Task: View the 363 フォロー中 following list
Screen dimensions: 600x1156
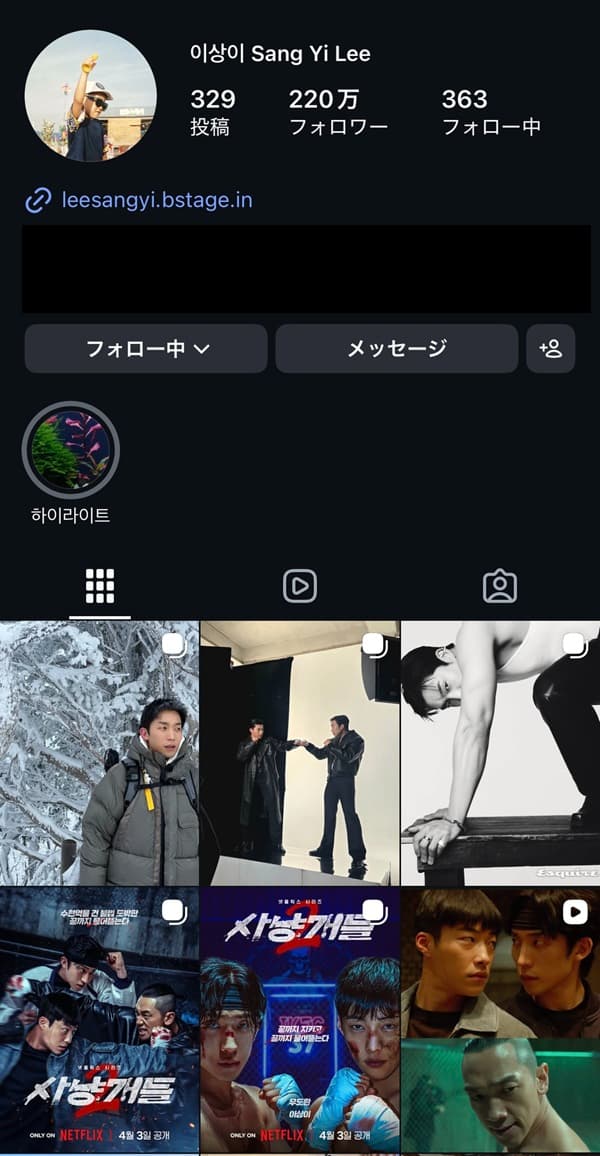Action: 491,112
